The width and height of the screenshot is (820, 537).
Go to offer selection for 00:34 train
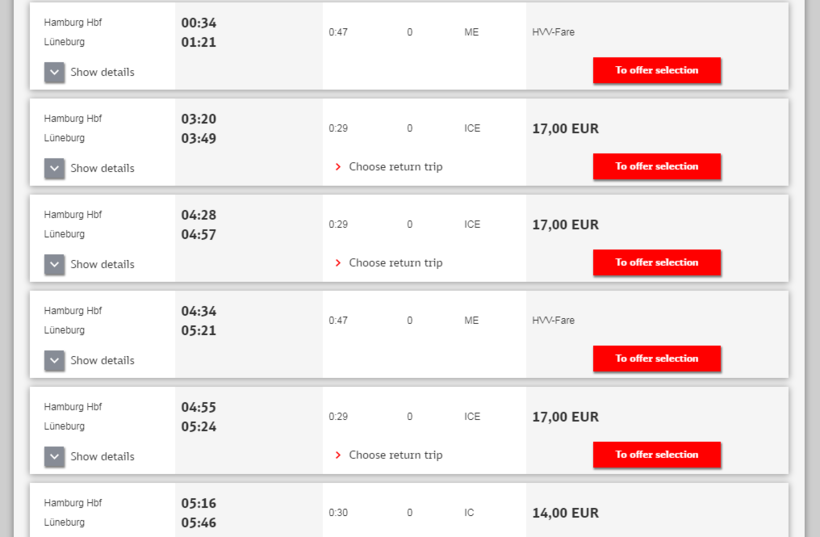[656, 70]
